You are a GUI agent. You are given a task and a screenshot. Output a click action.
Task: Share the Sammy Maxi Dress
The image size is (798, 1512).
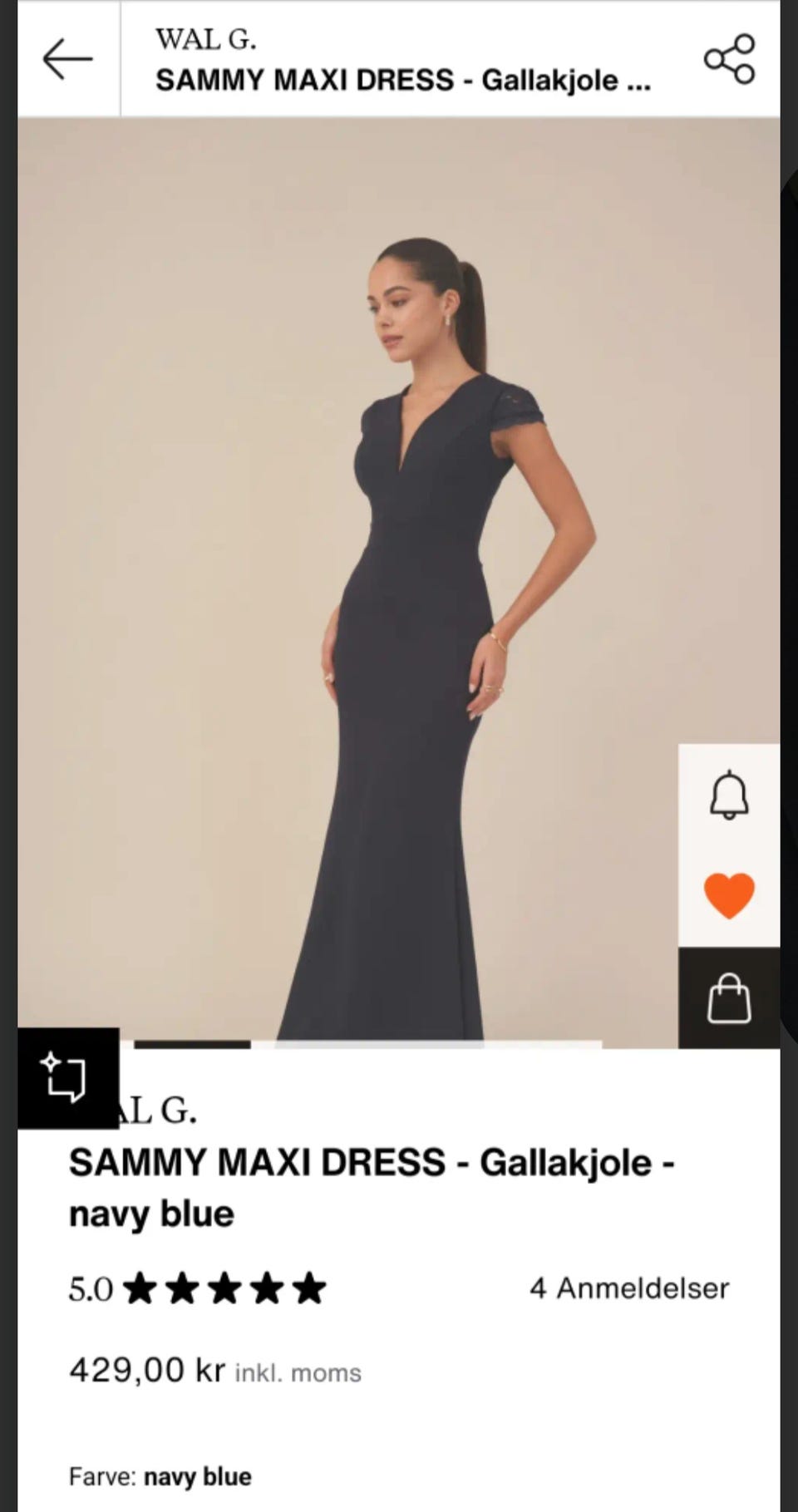pyautogui.click(x=729, y=59)
